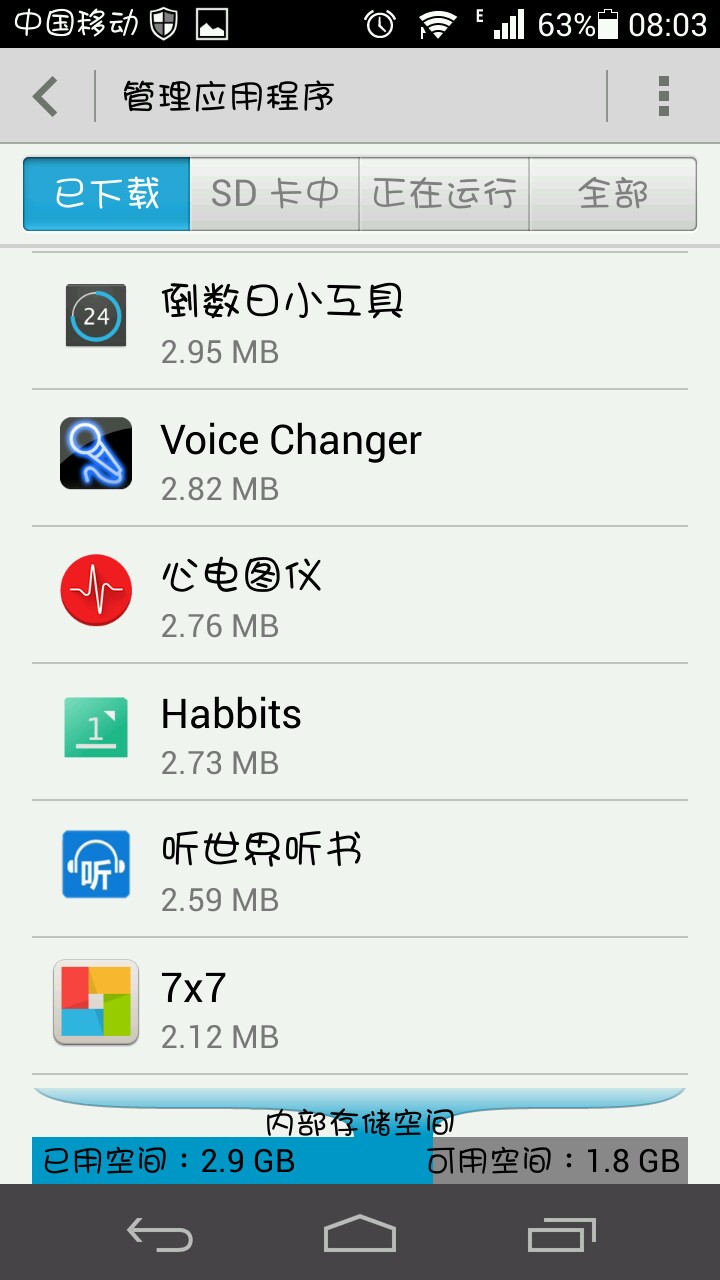Go back from 管理应用程序 screen

pos(46,97)
